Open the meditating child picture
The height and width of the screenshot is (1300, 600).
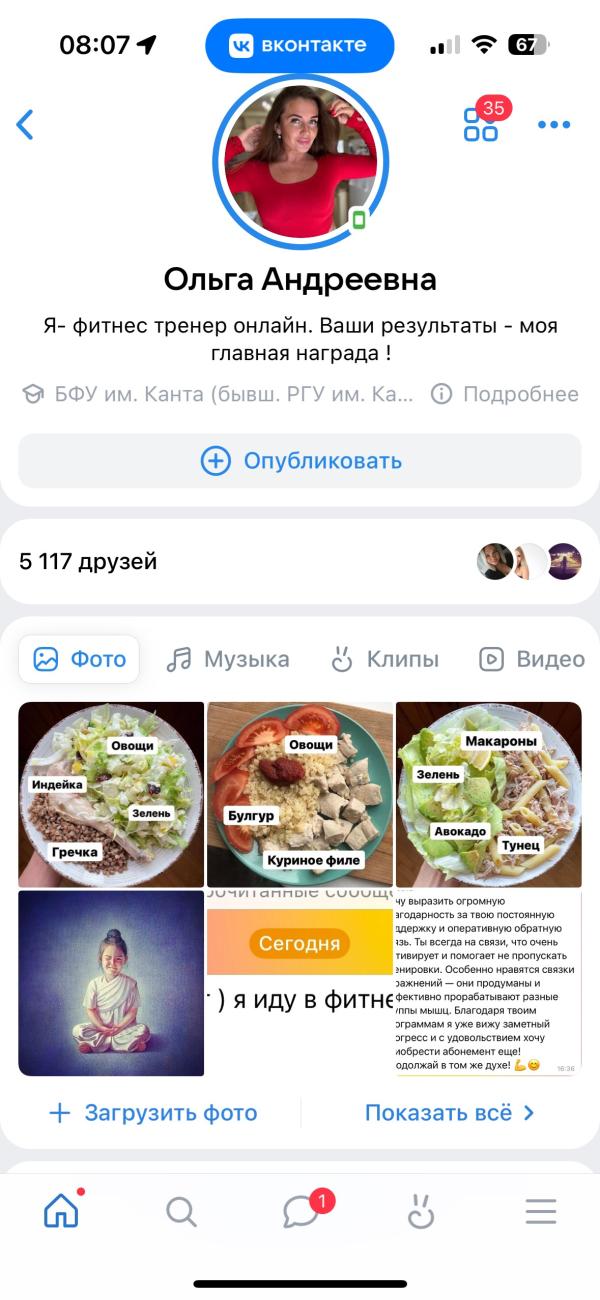coord(111,983)
